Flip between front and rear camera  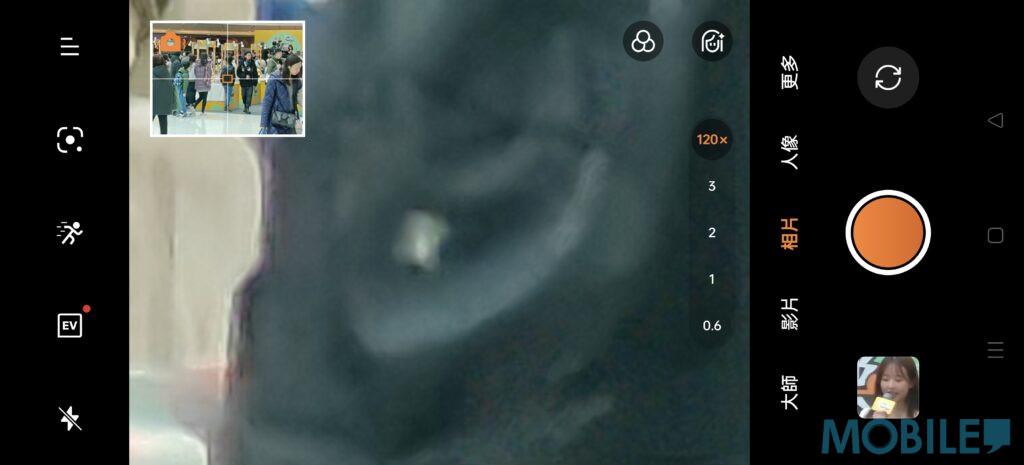click(x=888, y=78)
